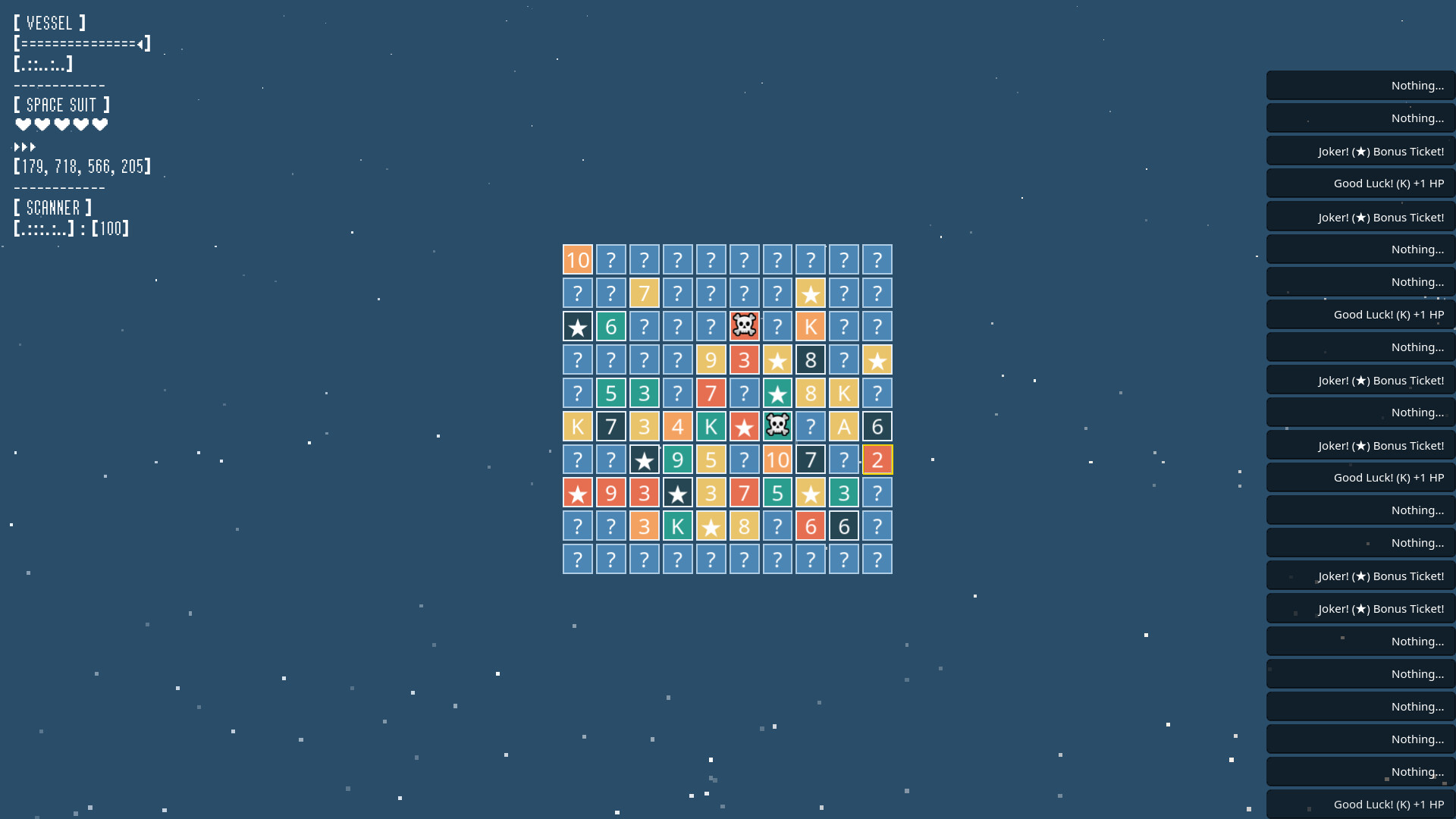Image resolution: width=1456 pixels, height=819 pixels.
Task: Tap the yellow 5 tile
Action: [x=711, y=460]
